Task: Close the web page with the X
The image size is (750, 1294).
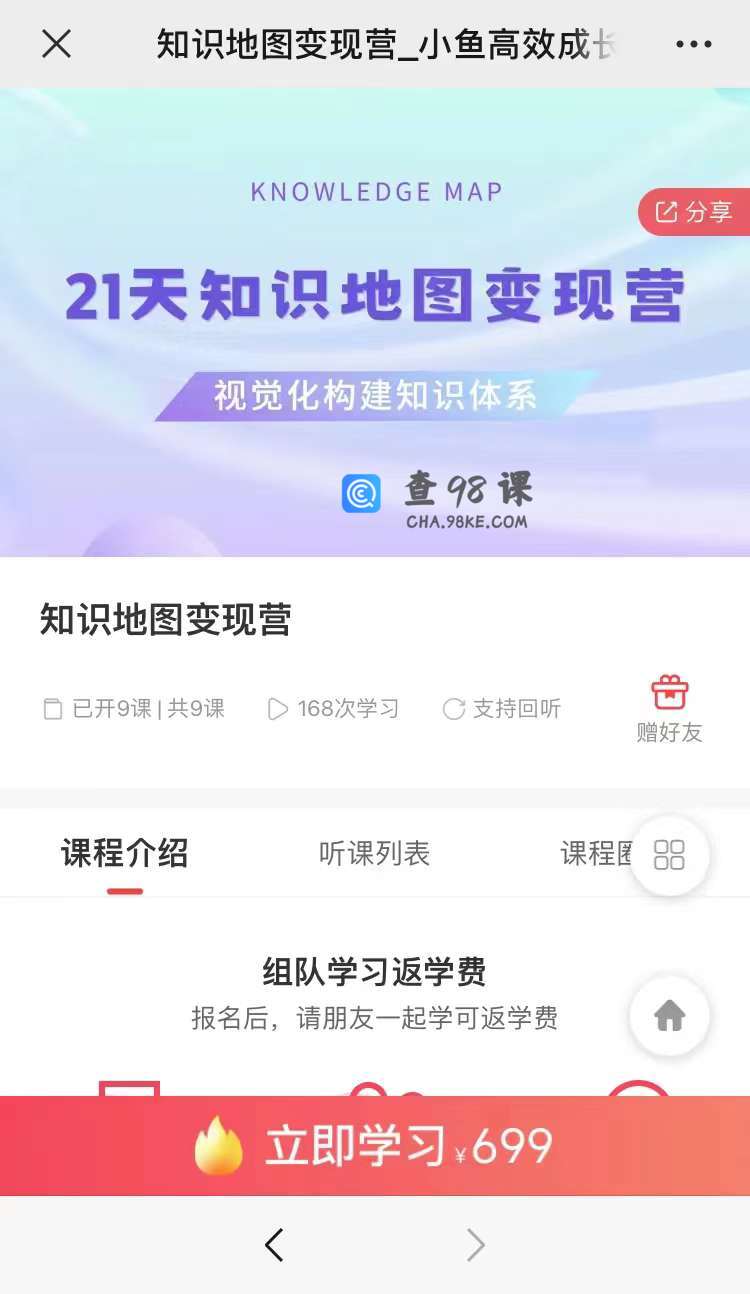Action: point(56,44)
